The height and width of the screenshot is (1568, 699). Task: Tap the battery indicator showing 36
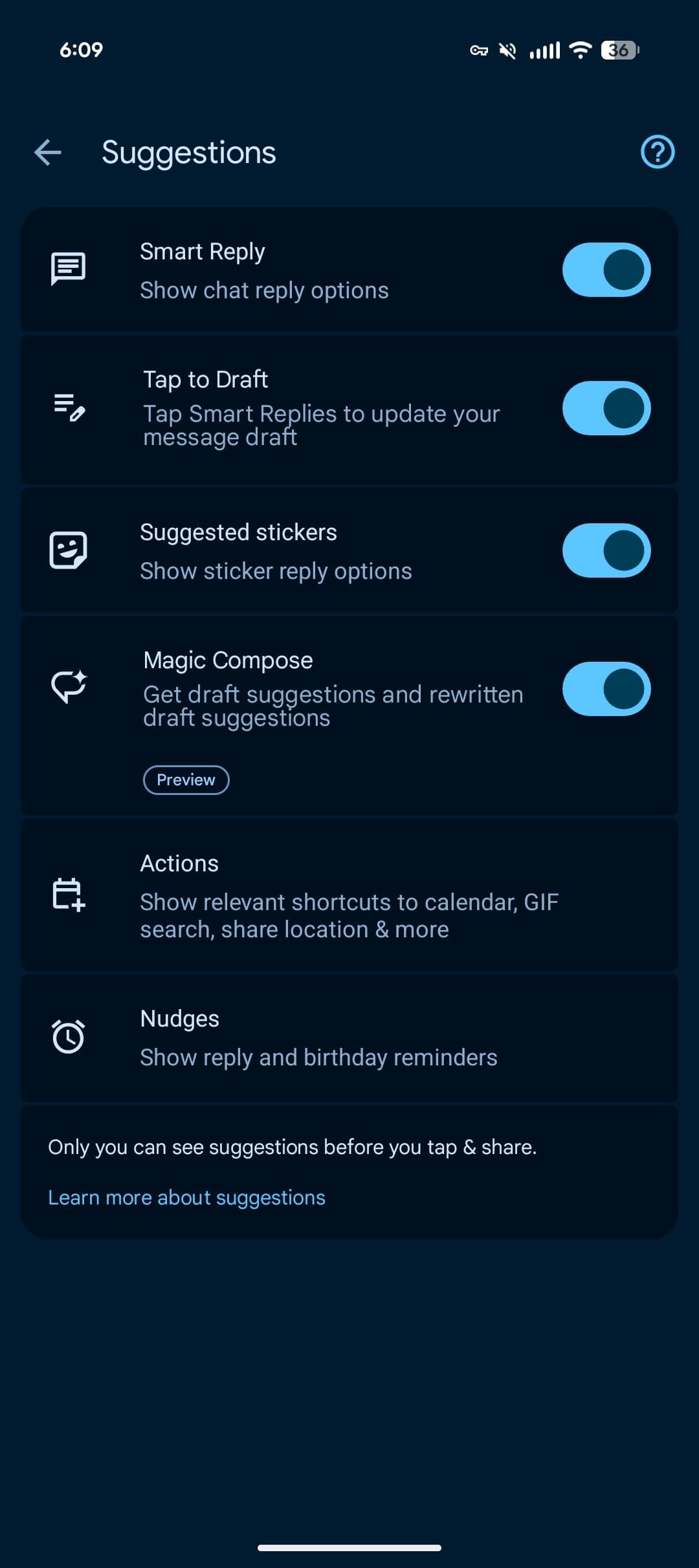618,50
